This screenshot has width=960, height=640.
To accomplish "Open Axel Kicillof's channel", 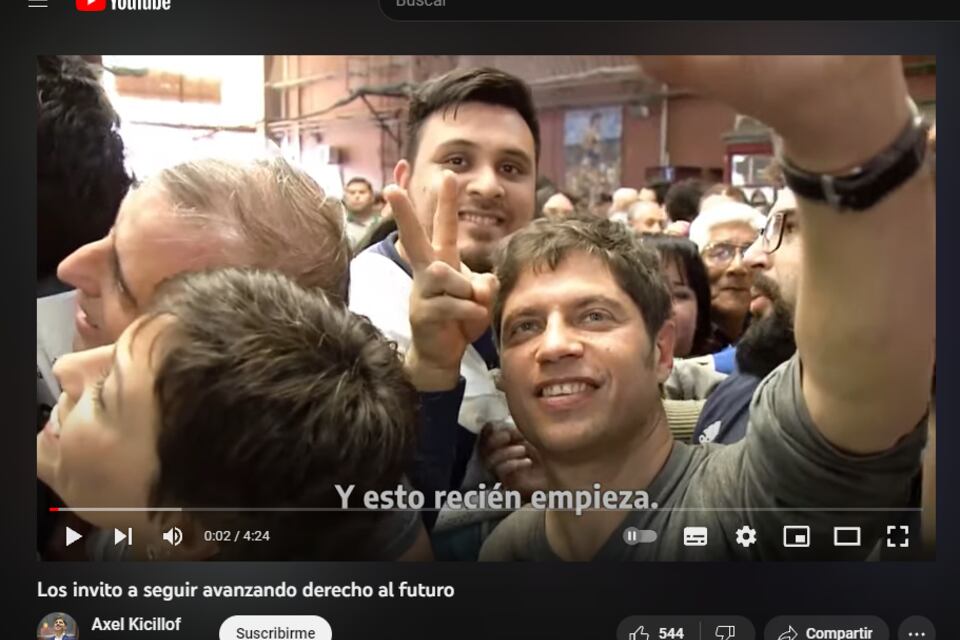I will [x=136, y=624].
